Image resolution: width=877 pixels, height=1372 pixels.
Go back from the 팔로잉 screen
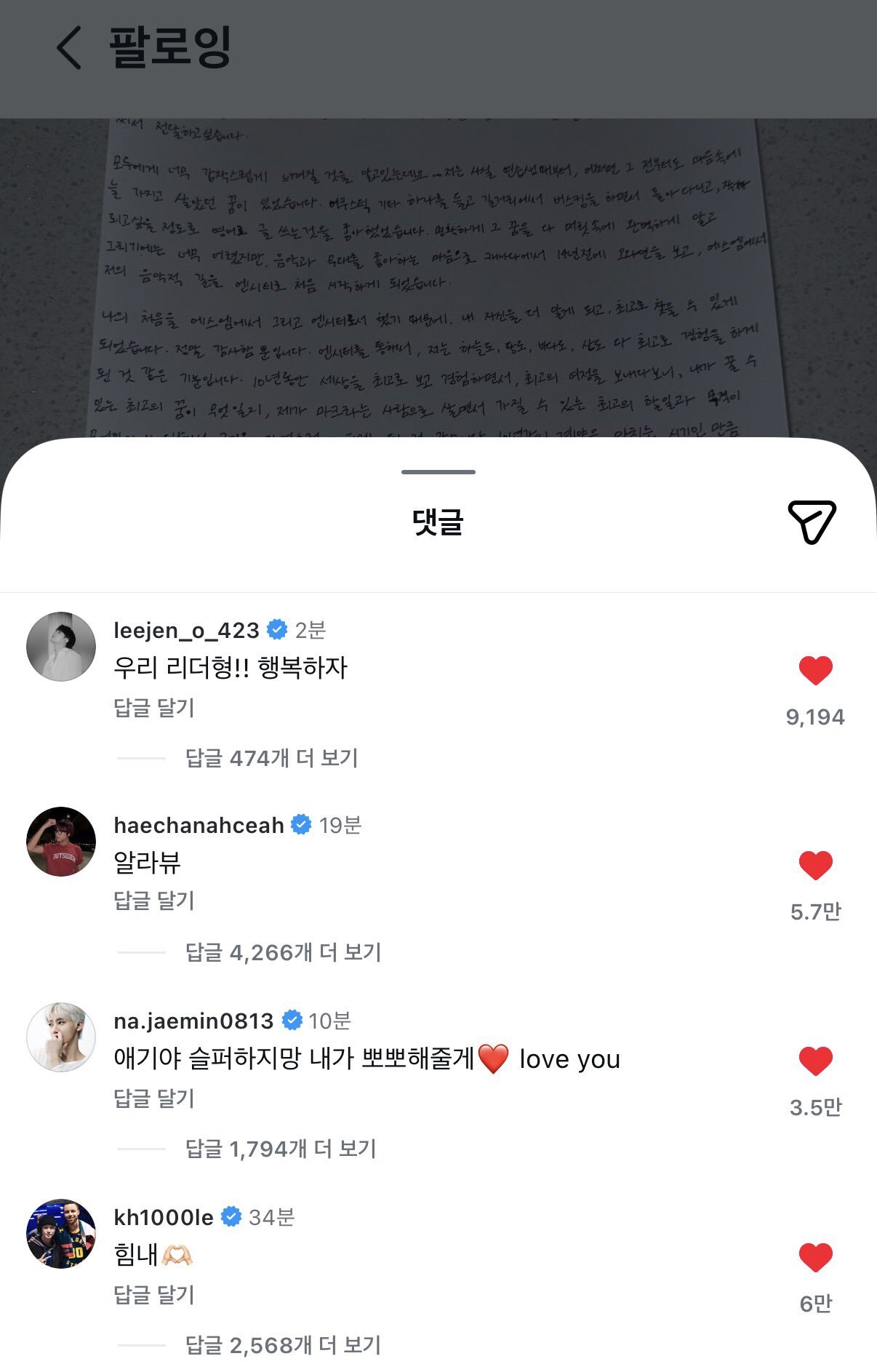point(69,48)
